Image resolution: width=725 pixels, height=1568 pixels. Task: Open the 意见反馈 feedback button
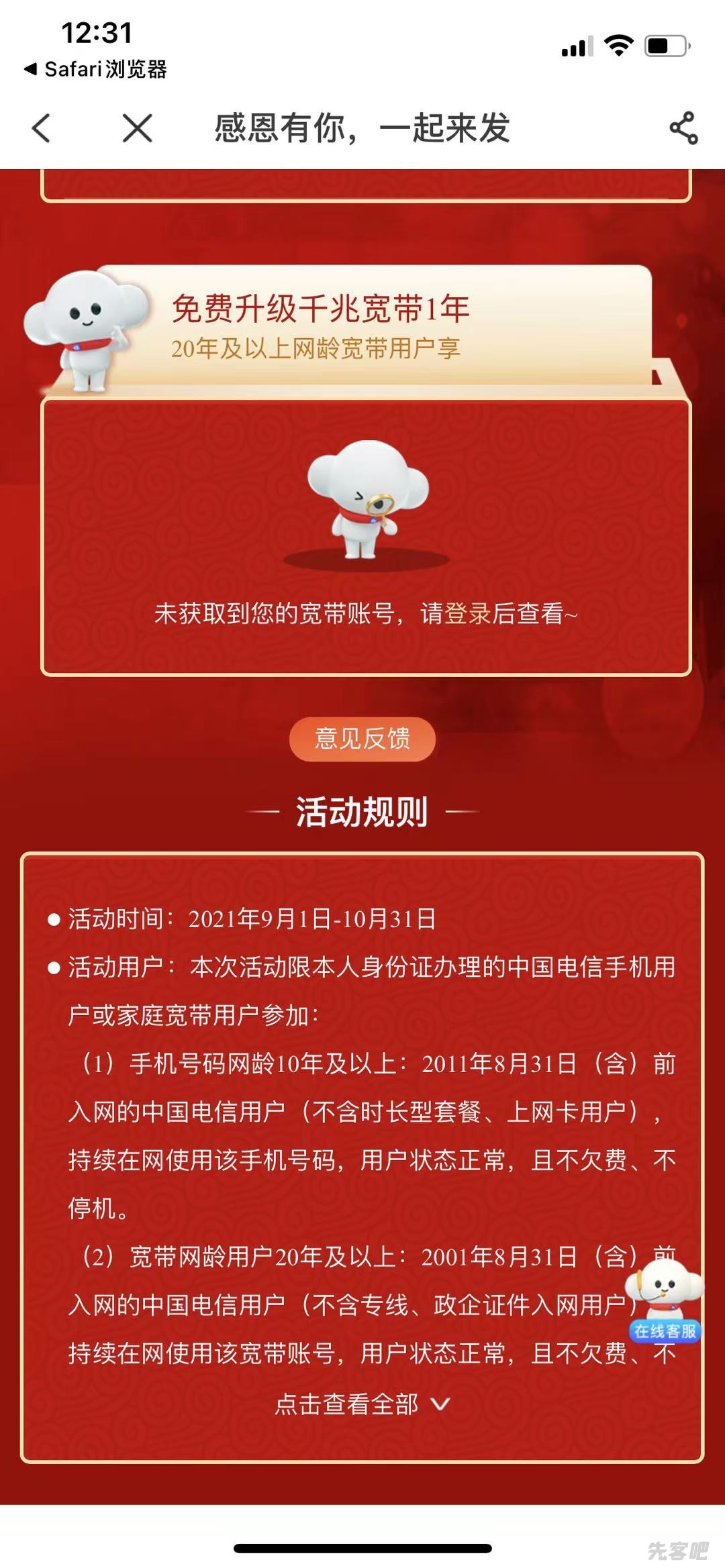(x=362, y=739)
